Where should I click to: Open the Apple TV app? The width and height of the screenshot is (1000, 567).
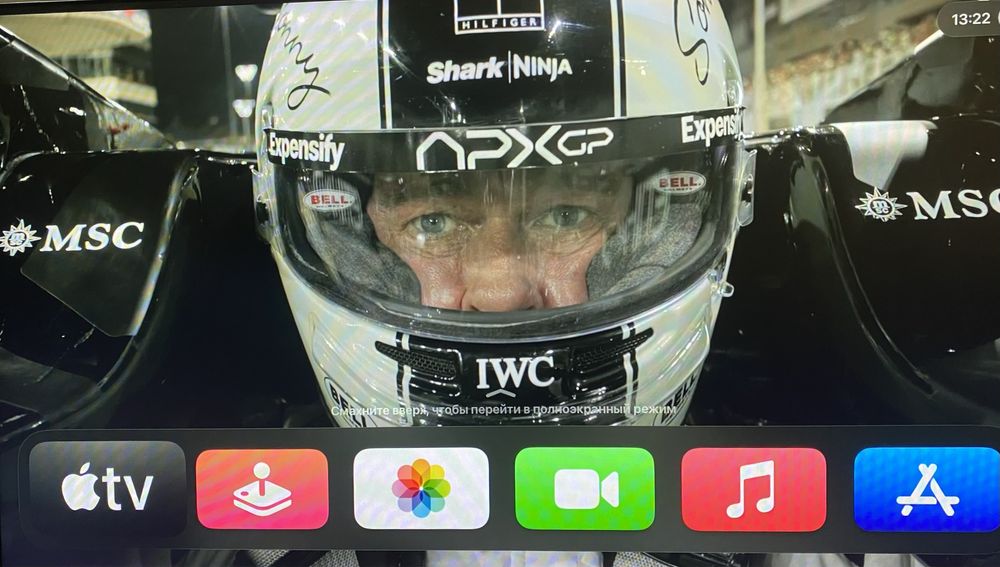tap(107, 490)
